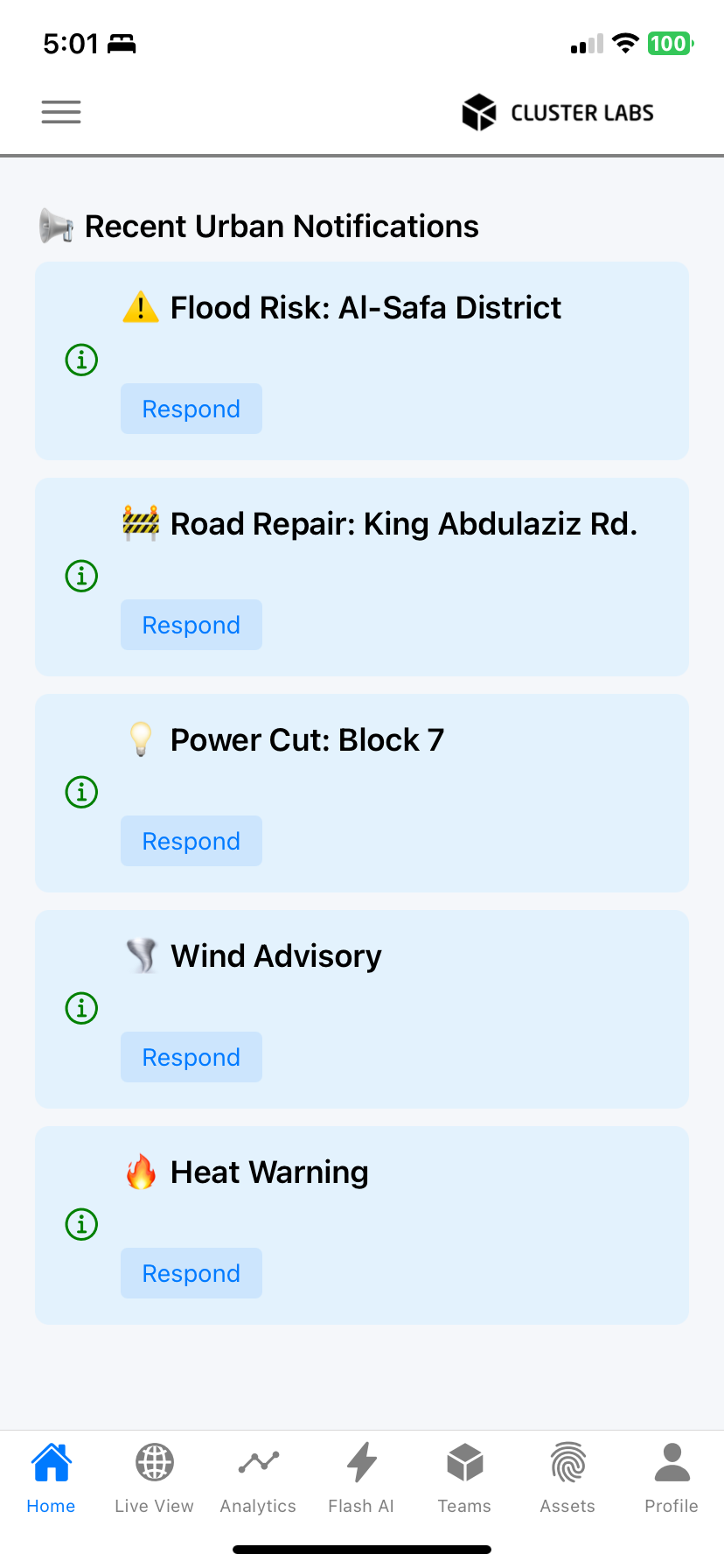The height and width of the screenshot is (1568, 724).
Task: Respond to Power Cut: Block 7
Action: pos(191,841)
